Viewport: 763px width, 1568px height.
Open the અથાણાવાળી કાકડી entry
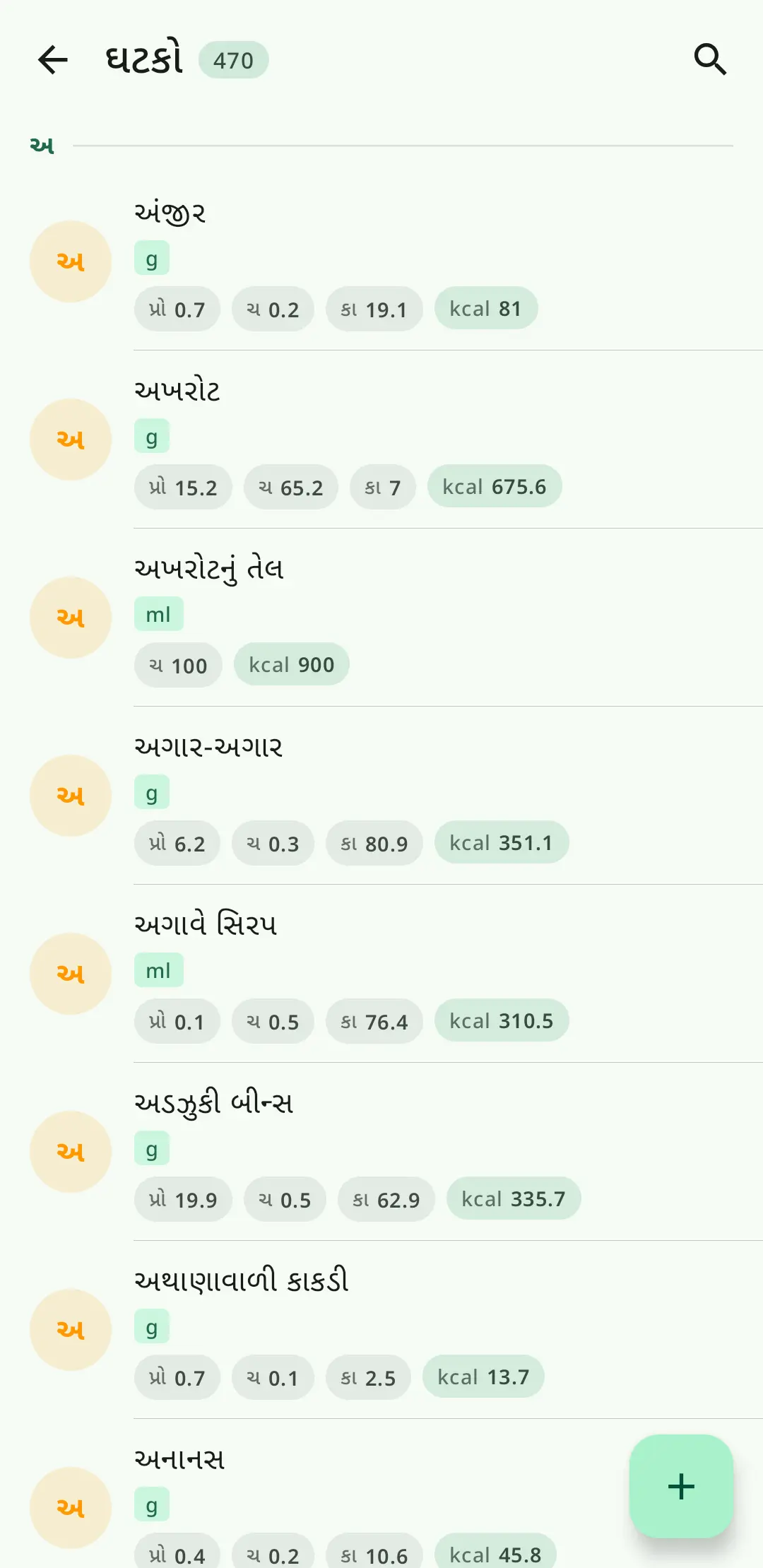coord(381,1330)
